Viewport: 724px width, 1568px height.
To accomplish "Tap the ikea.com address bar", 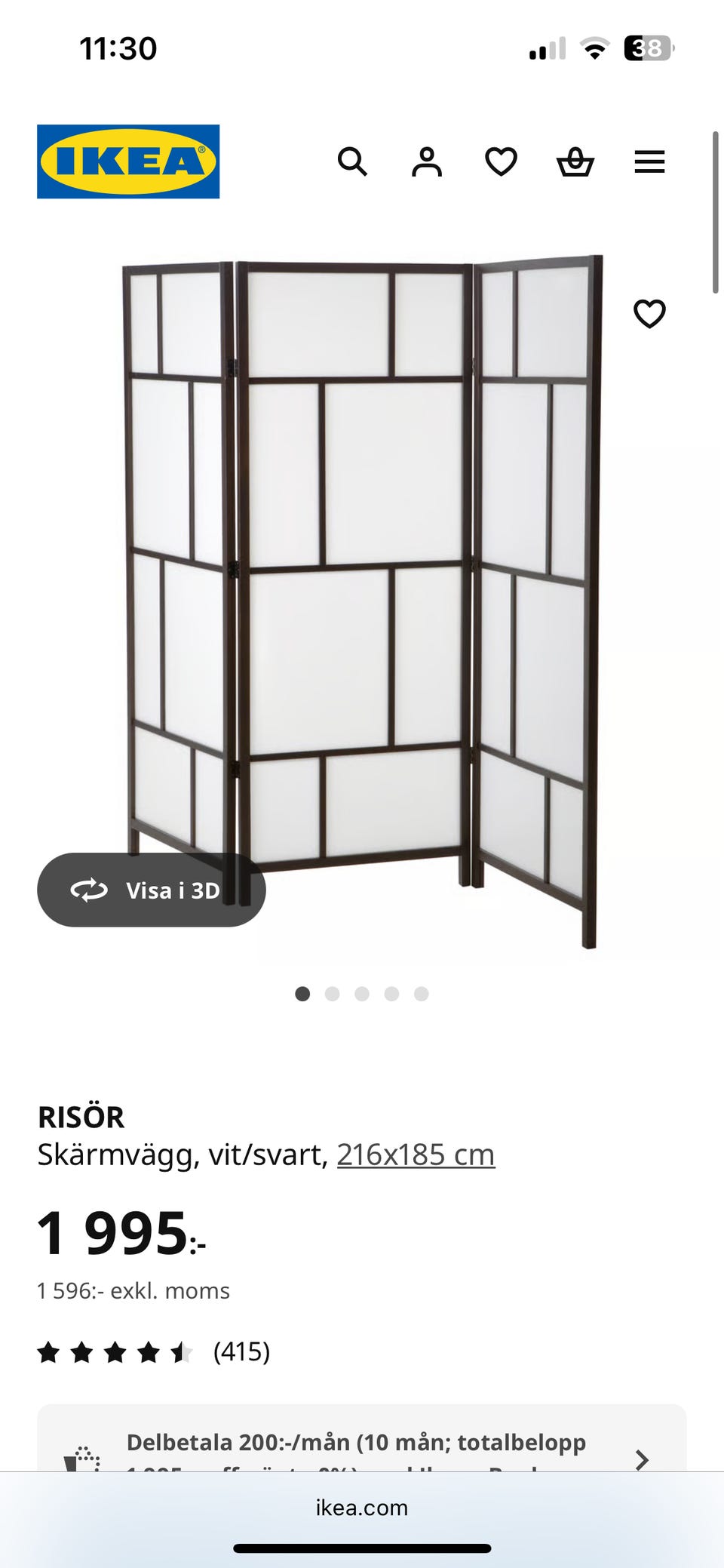I will pyautogui.click(x=362, y=1508).
